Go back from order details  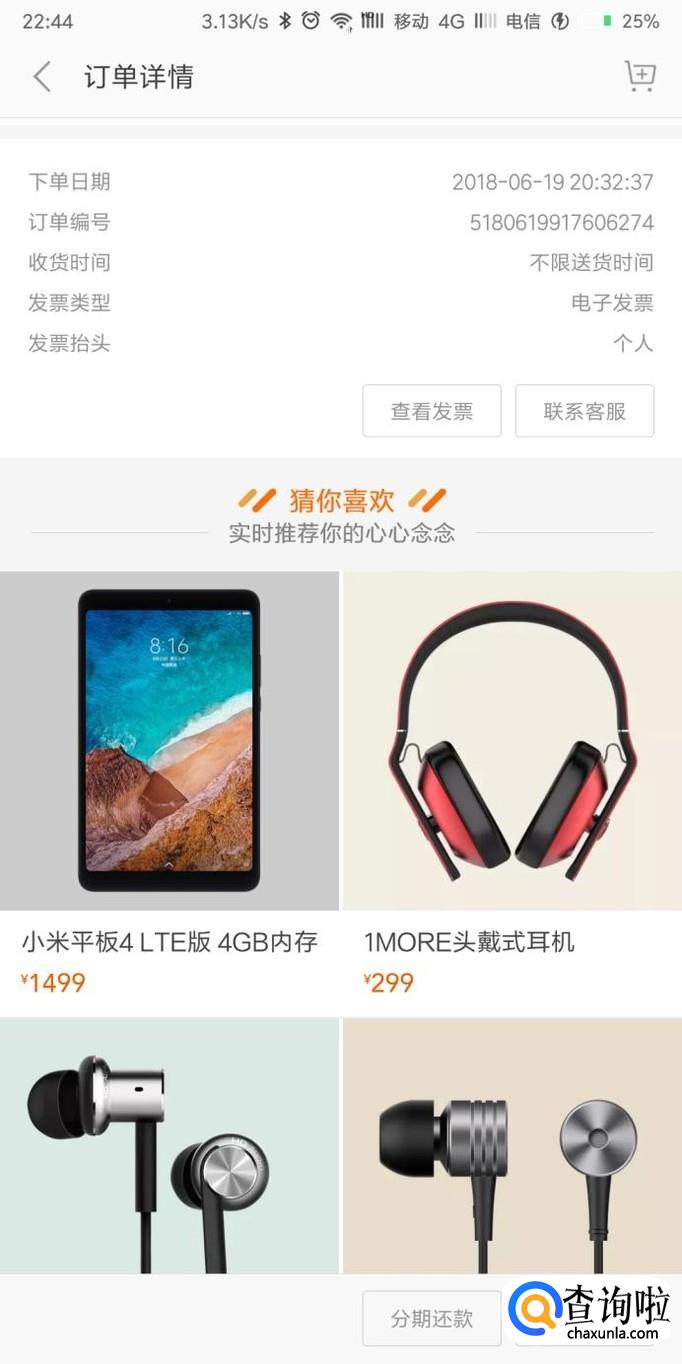point(42,77)
